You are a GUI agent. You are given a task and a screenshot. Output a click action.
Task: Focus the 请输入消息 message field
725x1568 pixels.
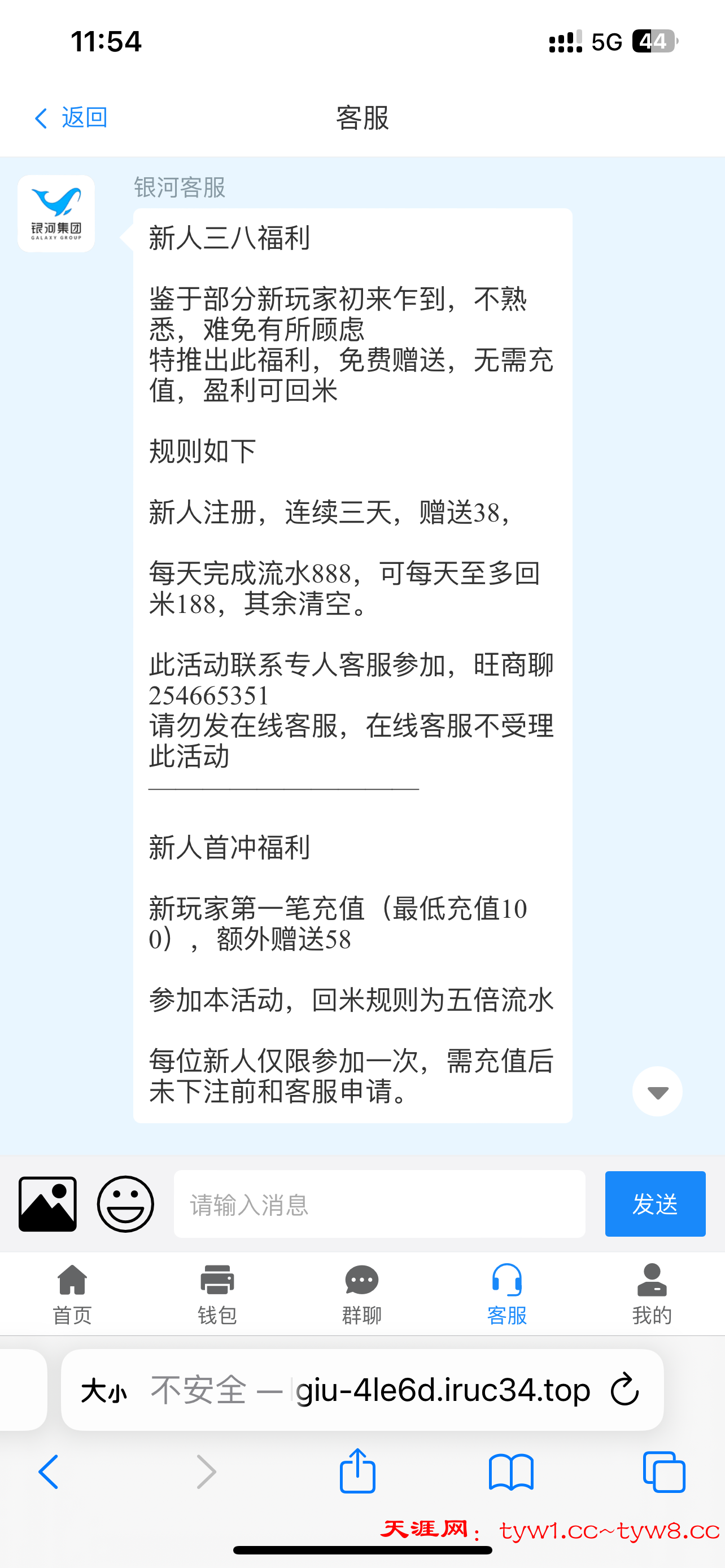pyautogui.click(x=379, y=1203)
